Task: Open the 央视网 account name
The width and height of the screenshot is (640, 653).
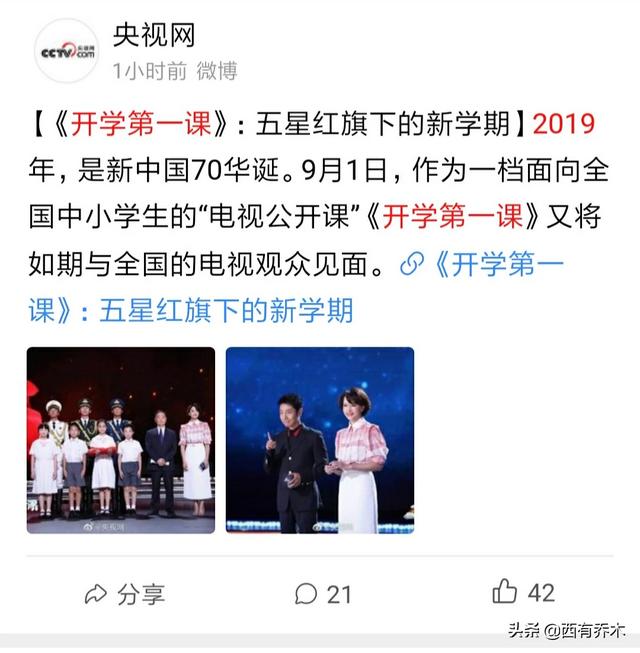Action: tap(153, 35)
